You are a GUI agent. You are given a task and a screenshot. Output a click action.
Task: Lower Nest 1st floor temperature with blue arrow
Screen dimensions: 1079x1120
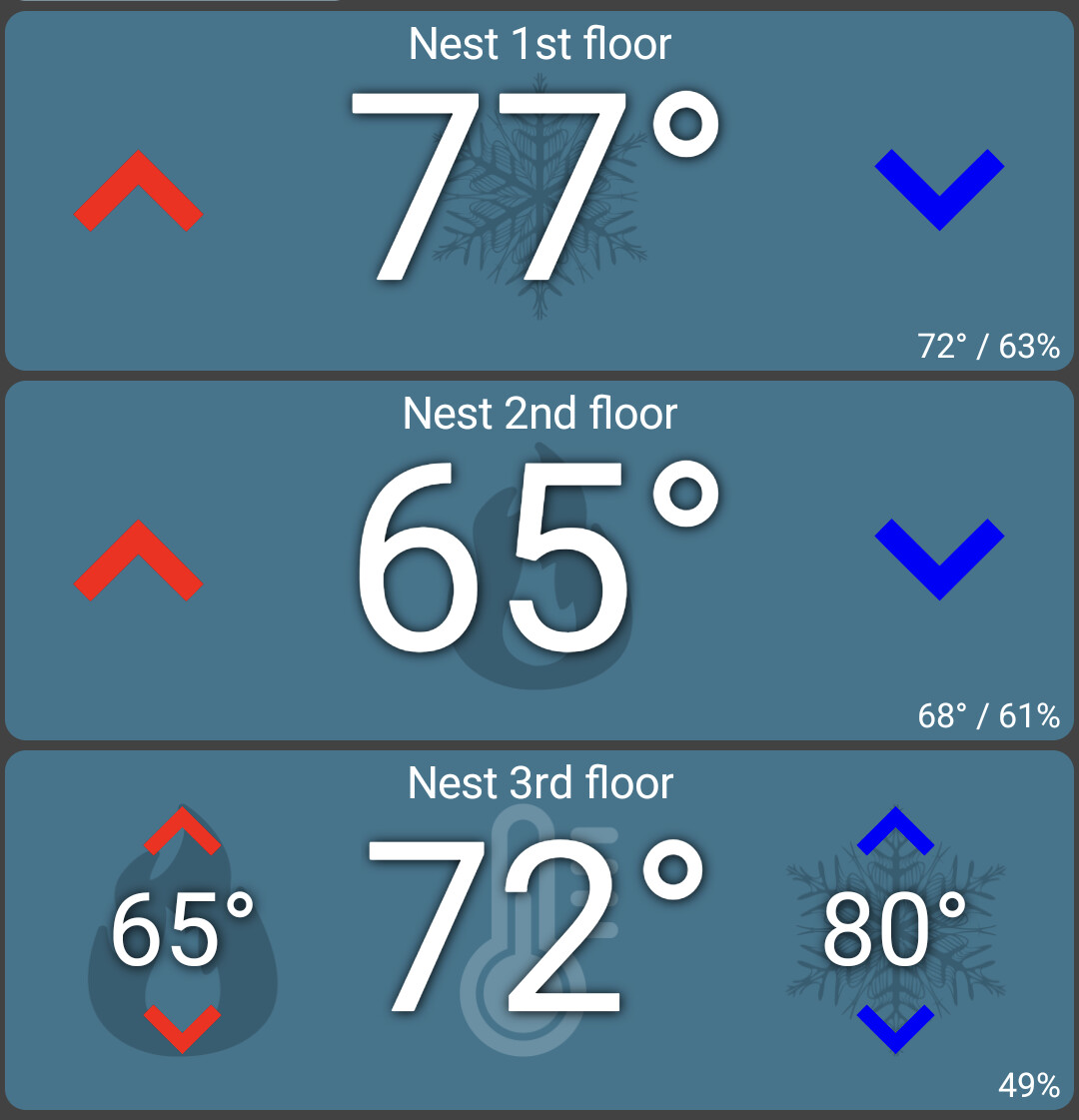click(939, 191)
